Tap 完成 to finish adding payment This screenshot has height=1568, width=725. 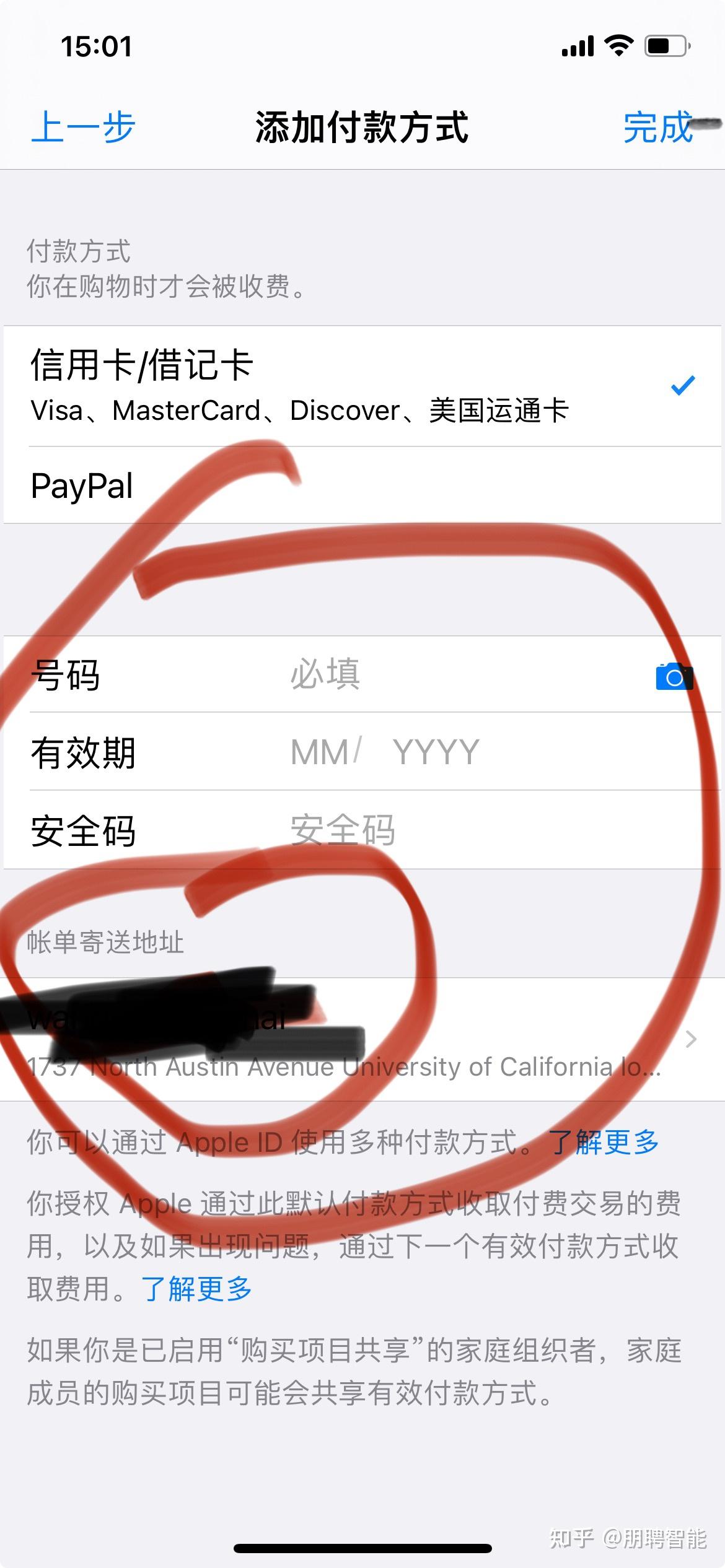point(658,128)
